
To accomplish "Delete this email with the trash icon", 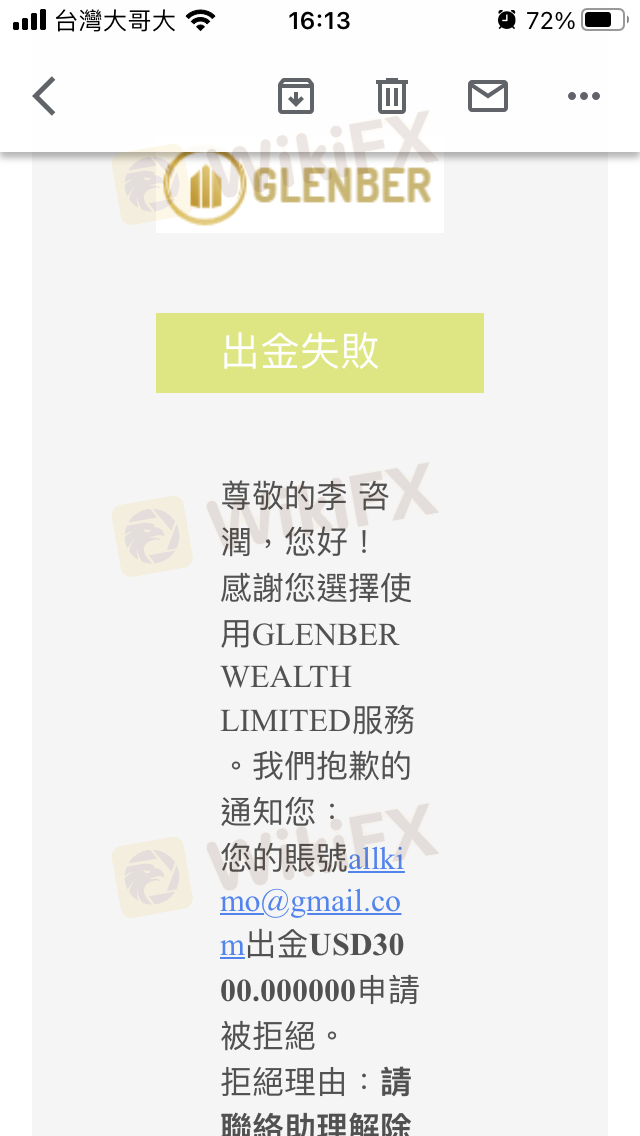I will tap(391, 96).
